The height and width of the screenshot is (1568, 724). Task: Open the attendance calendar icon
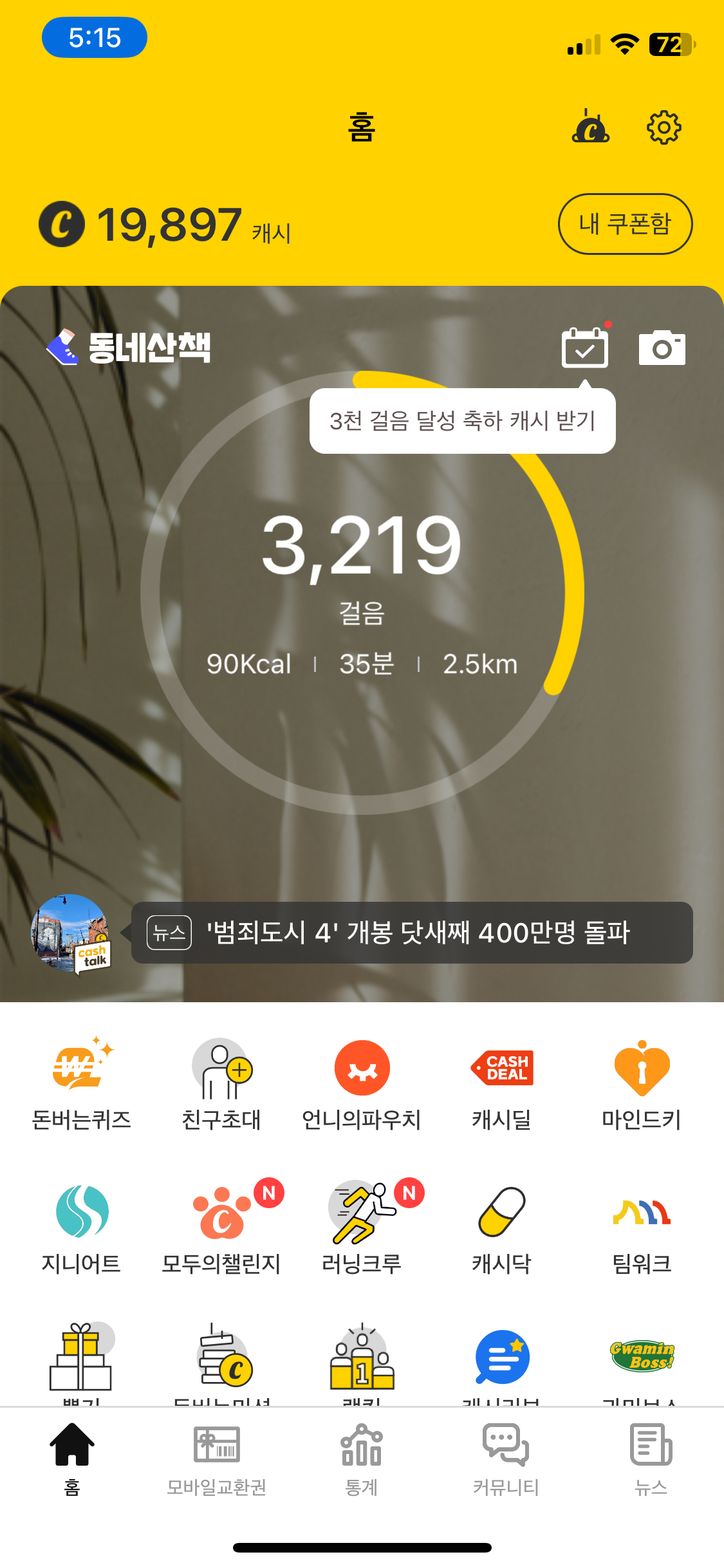(584, 348)
